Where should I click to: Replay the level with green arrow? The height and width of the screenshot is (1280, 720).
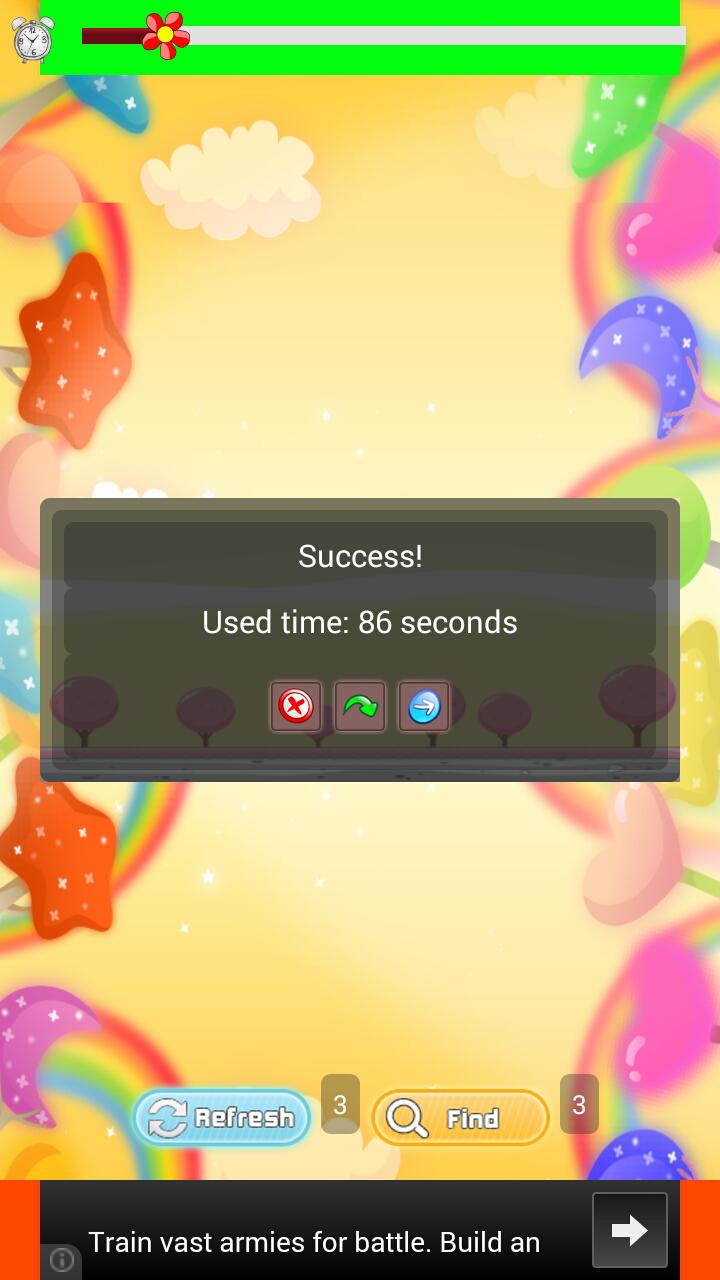point(360,707)
